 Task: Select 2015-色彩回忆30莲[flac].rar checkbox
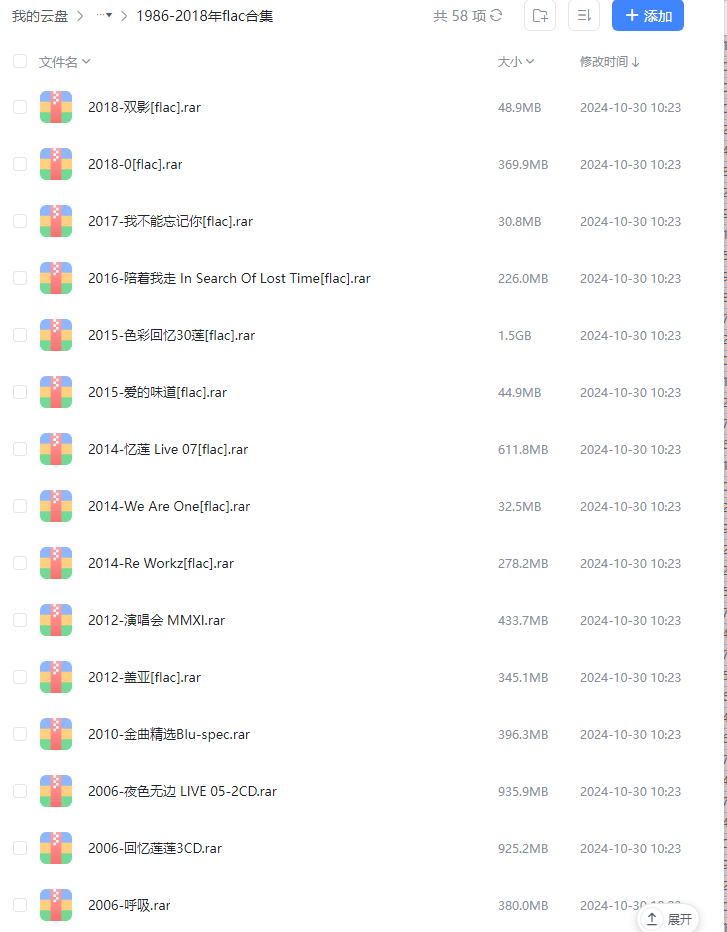point(20,335)
